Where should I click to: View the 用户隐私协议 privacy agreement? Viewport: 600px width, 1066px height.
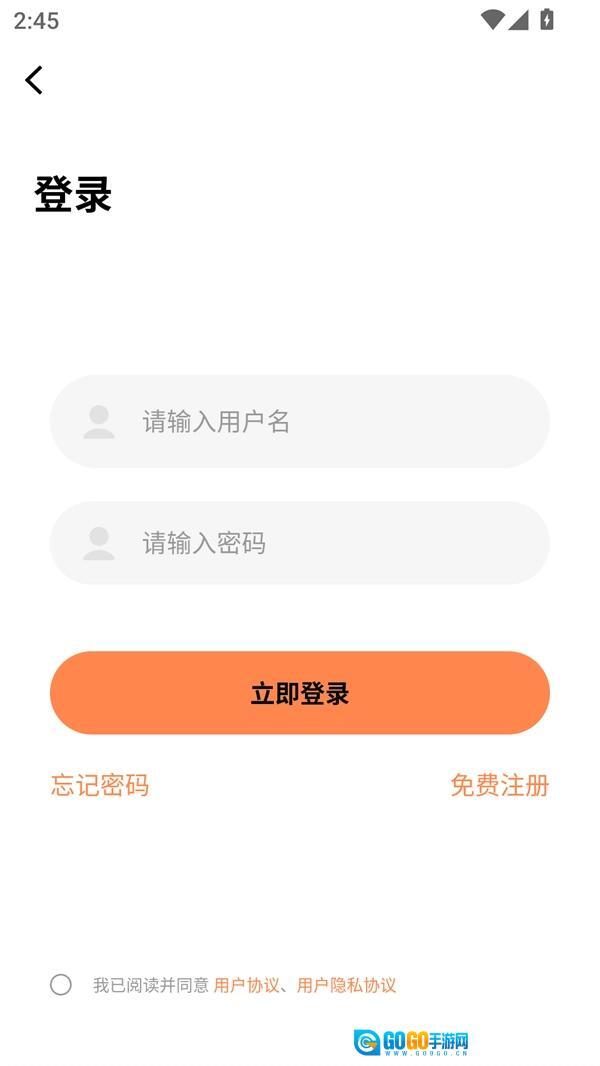pos(346,985)
